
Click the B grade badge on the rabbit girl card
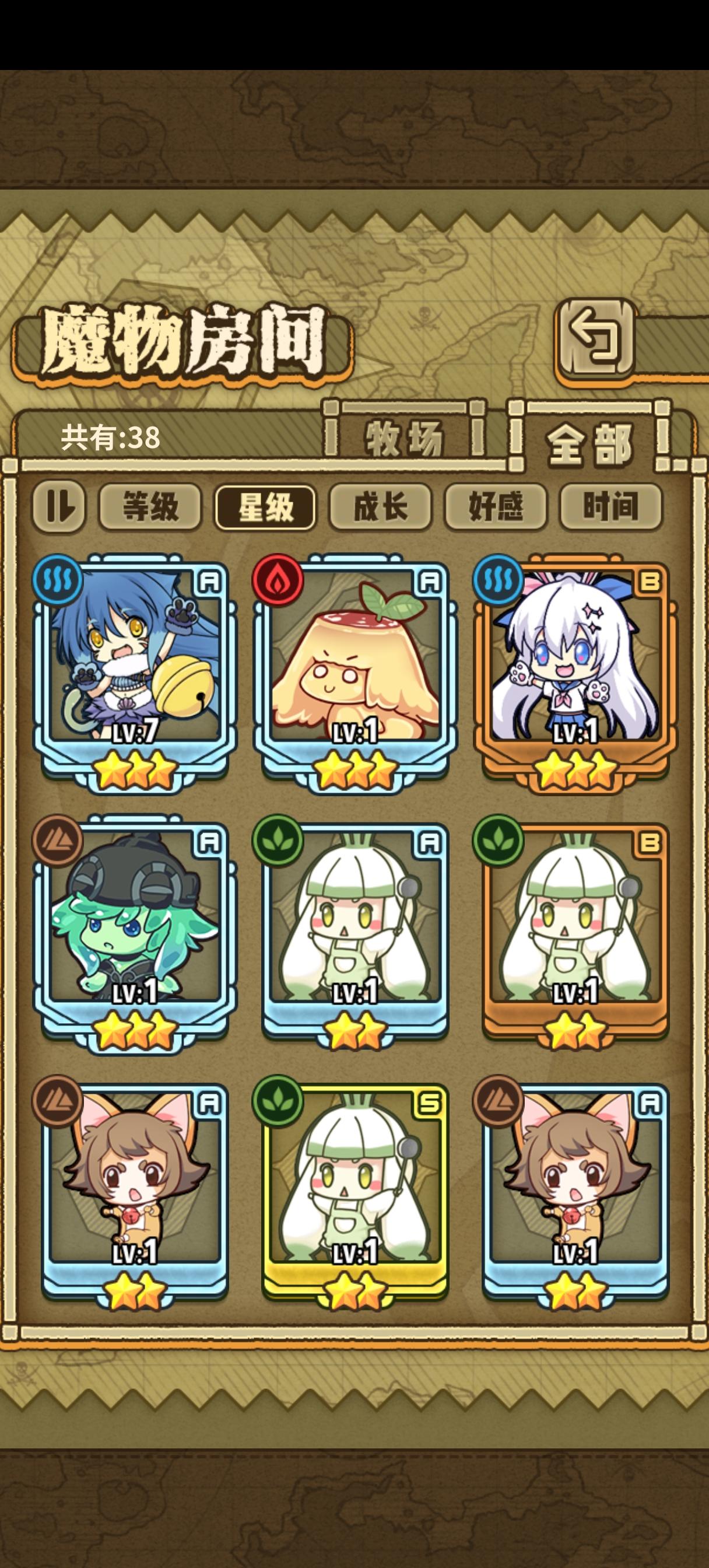point(651,582)
